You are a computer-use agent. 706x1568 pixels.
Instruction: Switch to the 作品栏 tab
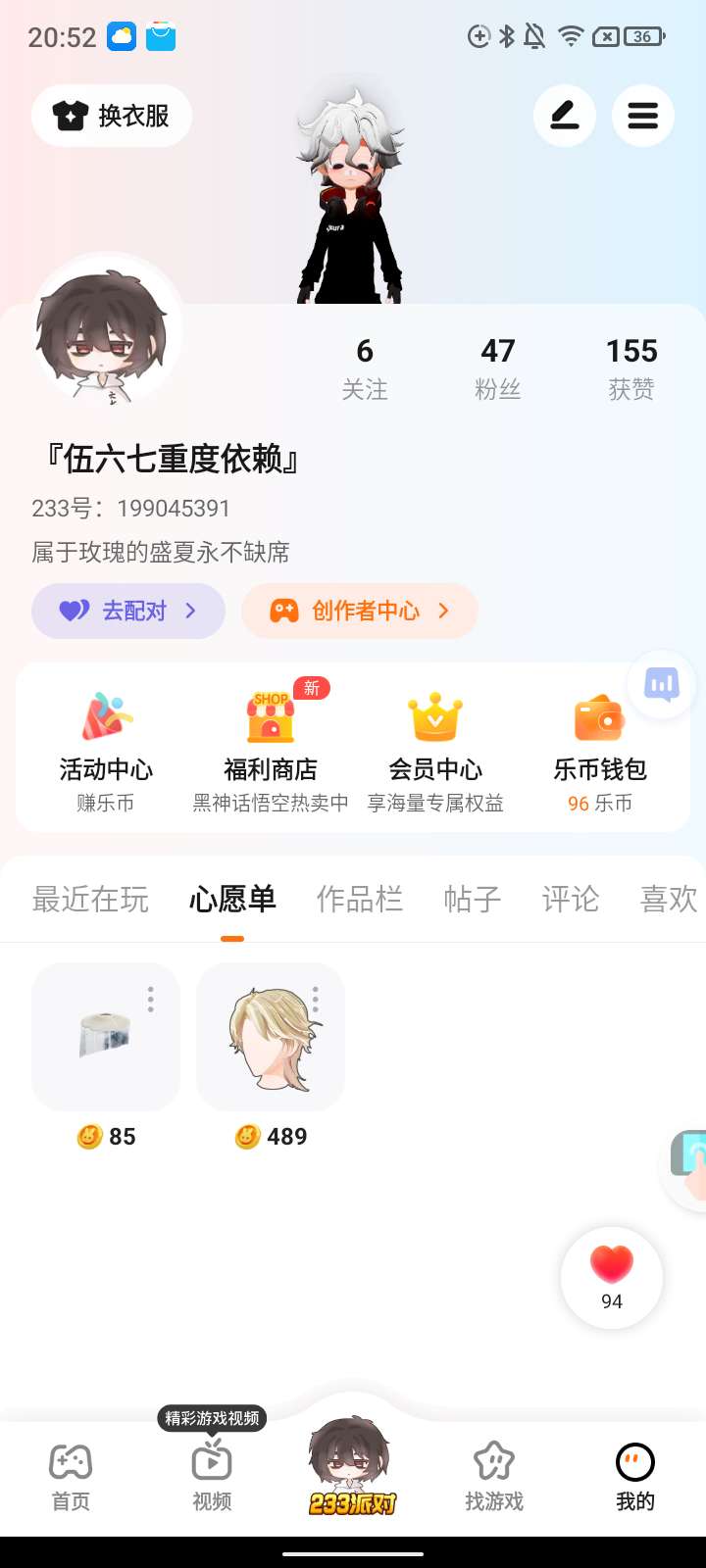[x=359, y=899]
